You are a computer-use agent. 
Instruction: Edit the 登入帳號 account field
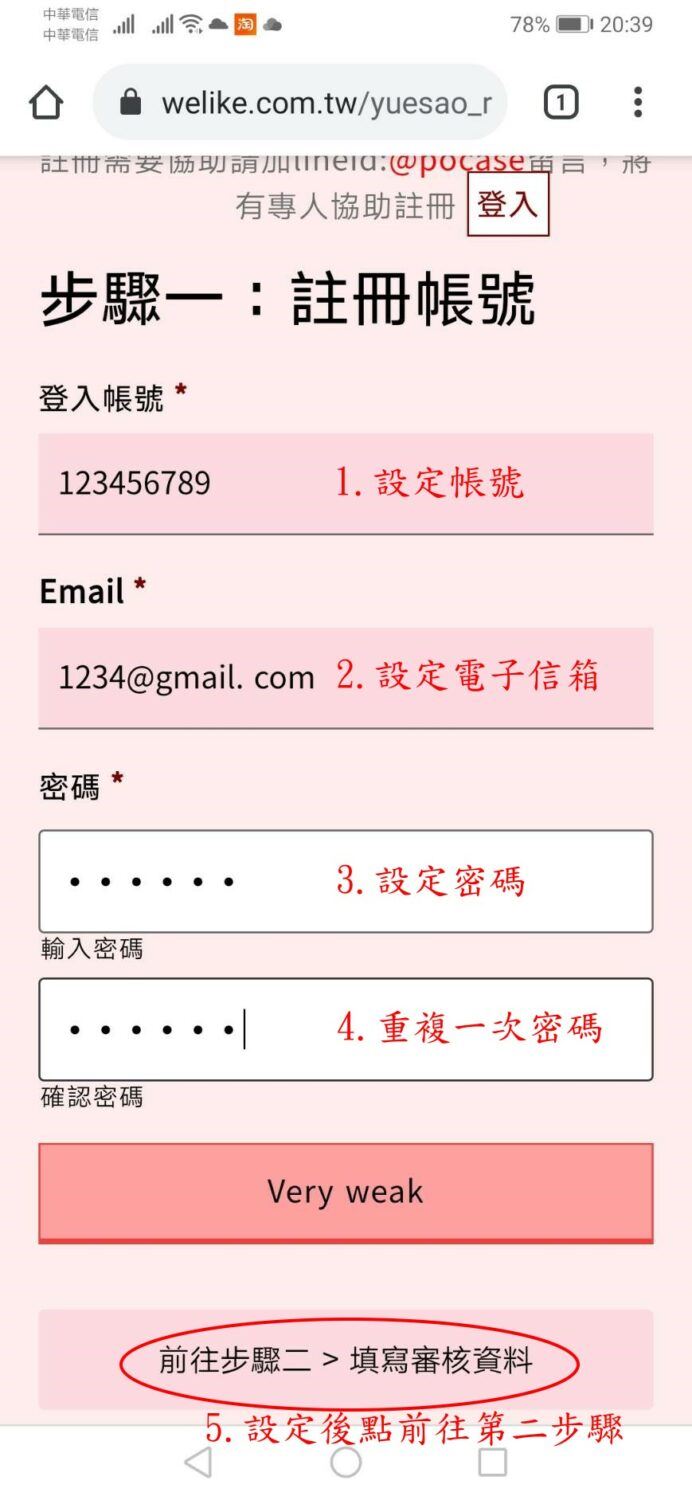[346, 483]
